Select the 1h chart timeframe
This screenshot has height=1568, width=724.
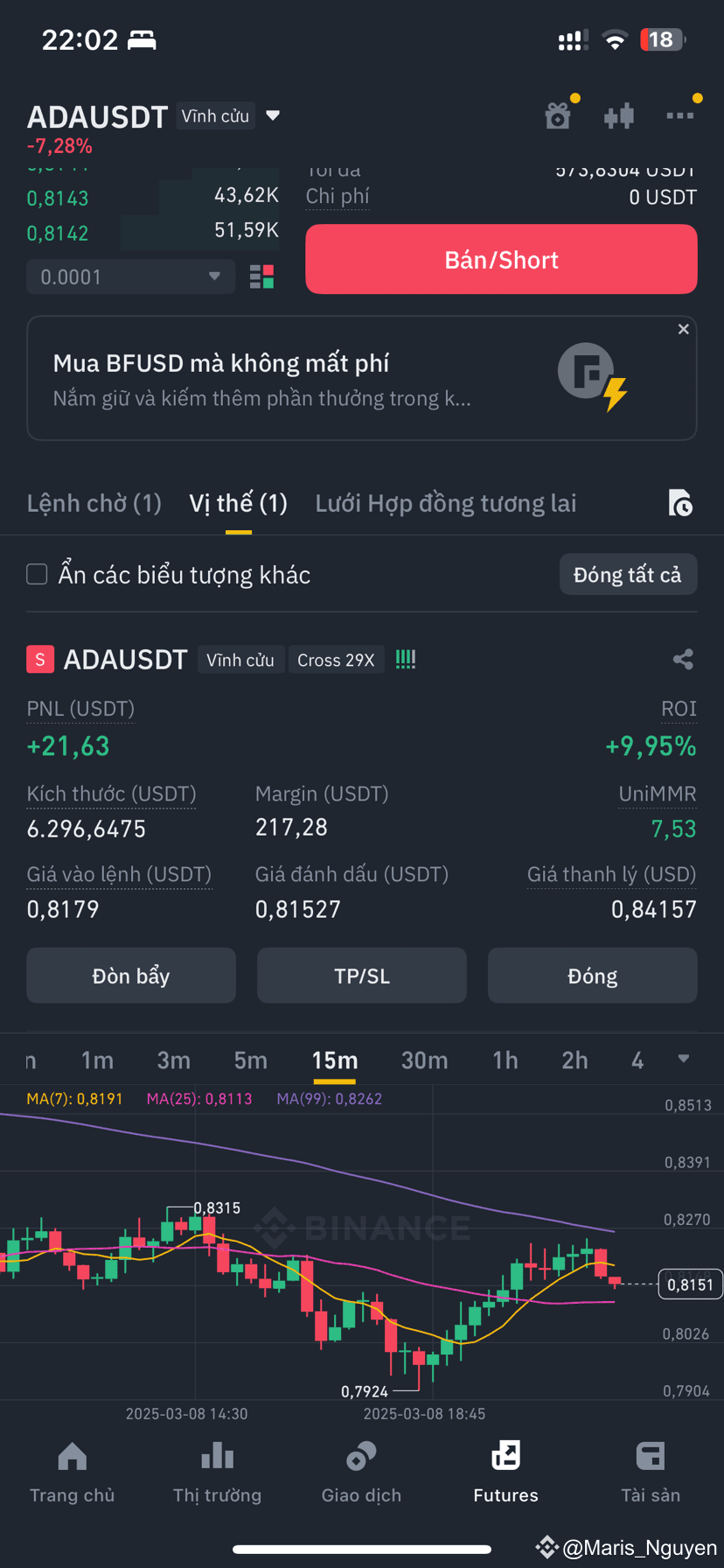tap(505, 1059)
